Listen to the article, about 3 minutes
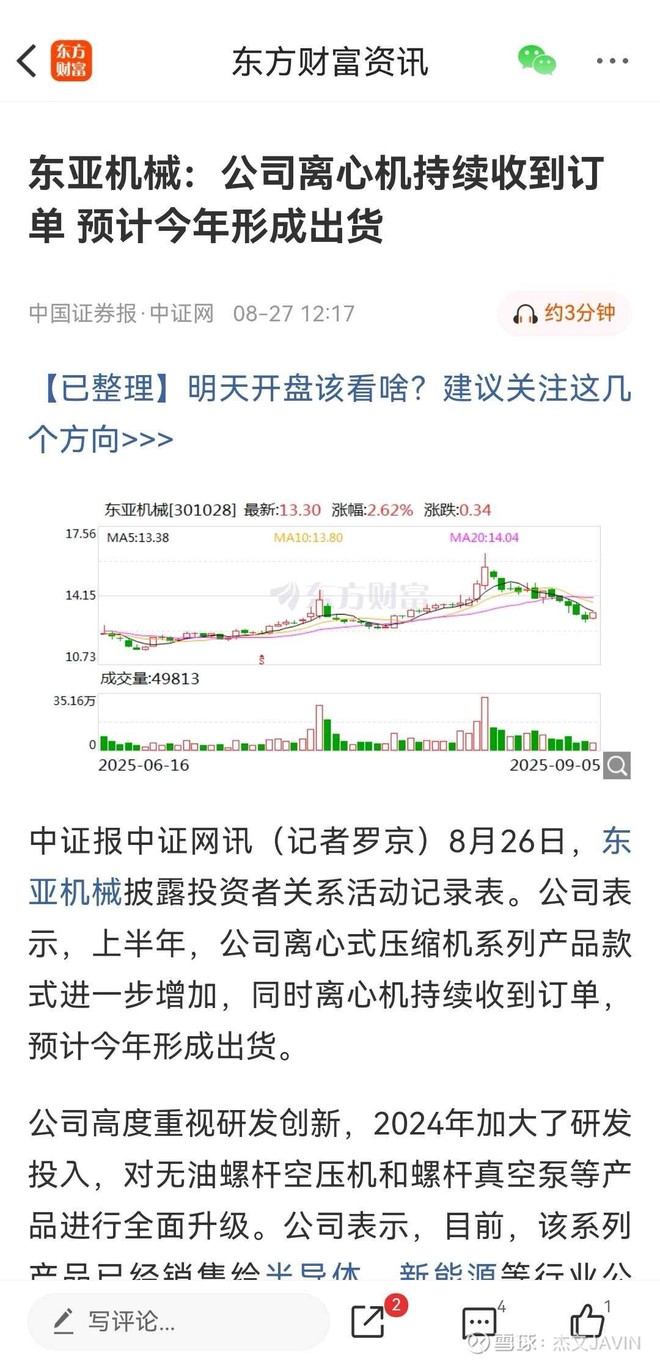 (564, 313)
